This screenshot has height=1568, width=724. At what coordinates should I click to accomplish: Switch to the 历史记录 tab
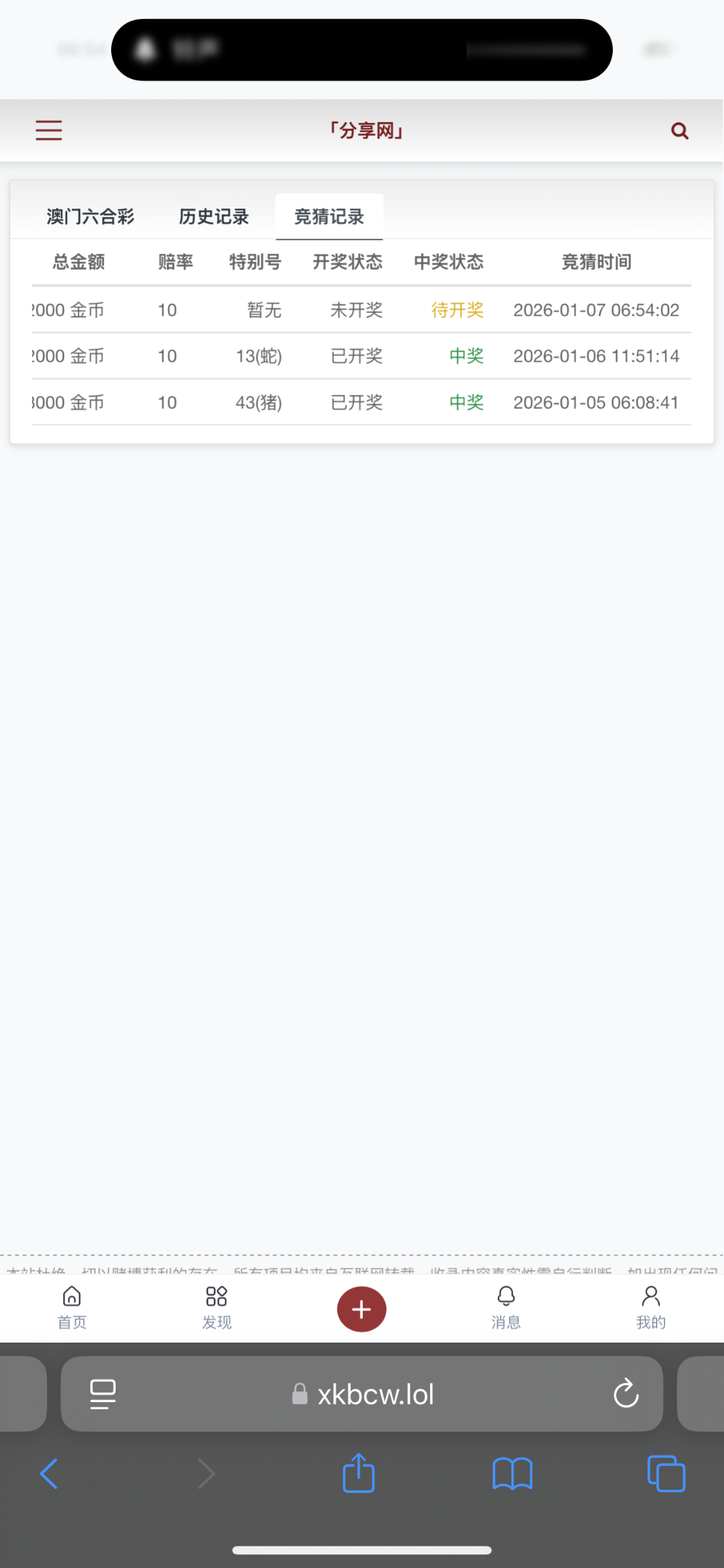[214, 217]
